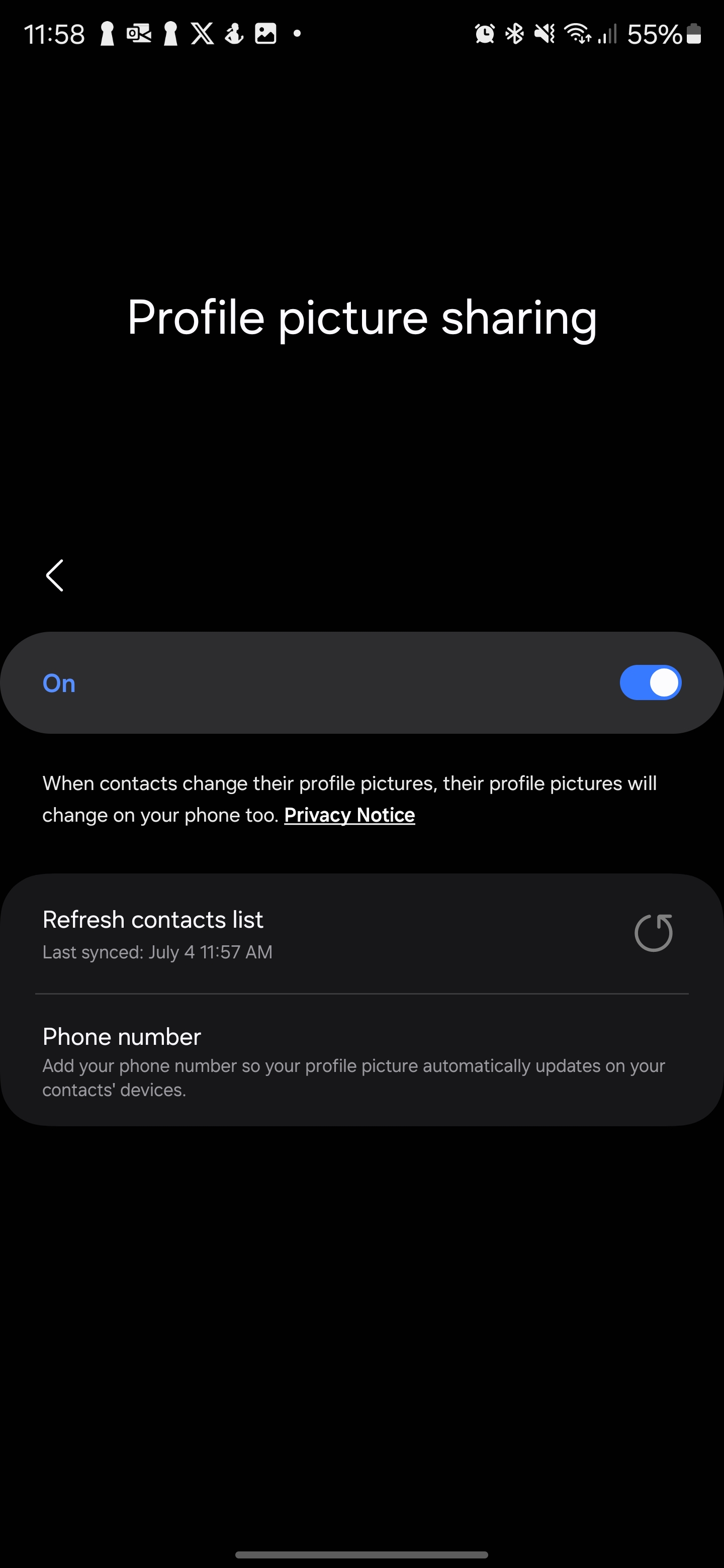The image size is (724, 1568).
Task: Tap the vibrate mode status icon
Action: (546, 34)
